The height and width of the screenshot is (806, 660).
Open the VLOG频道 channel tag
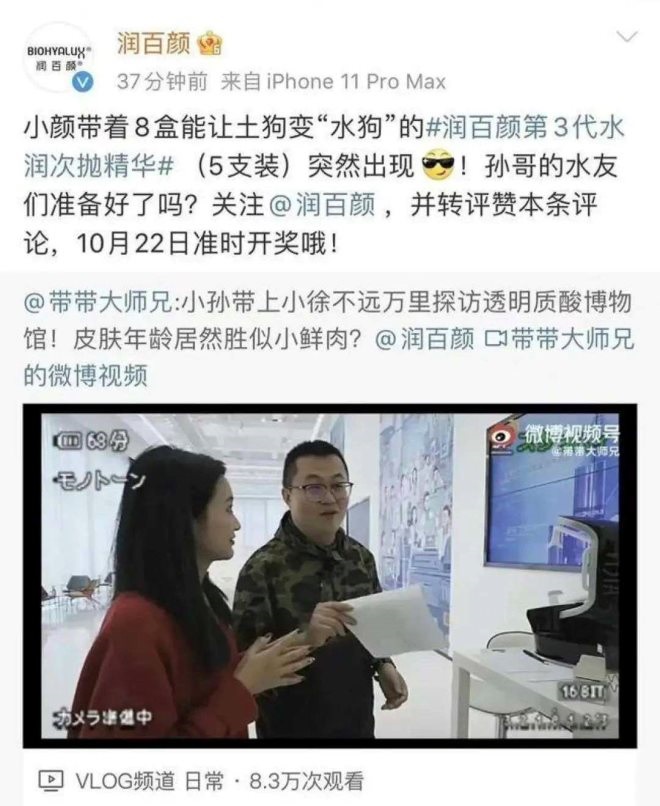click(x=128, y=781)
